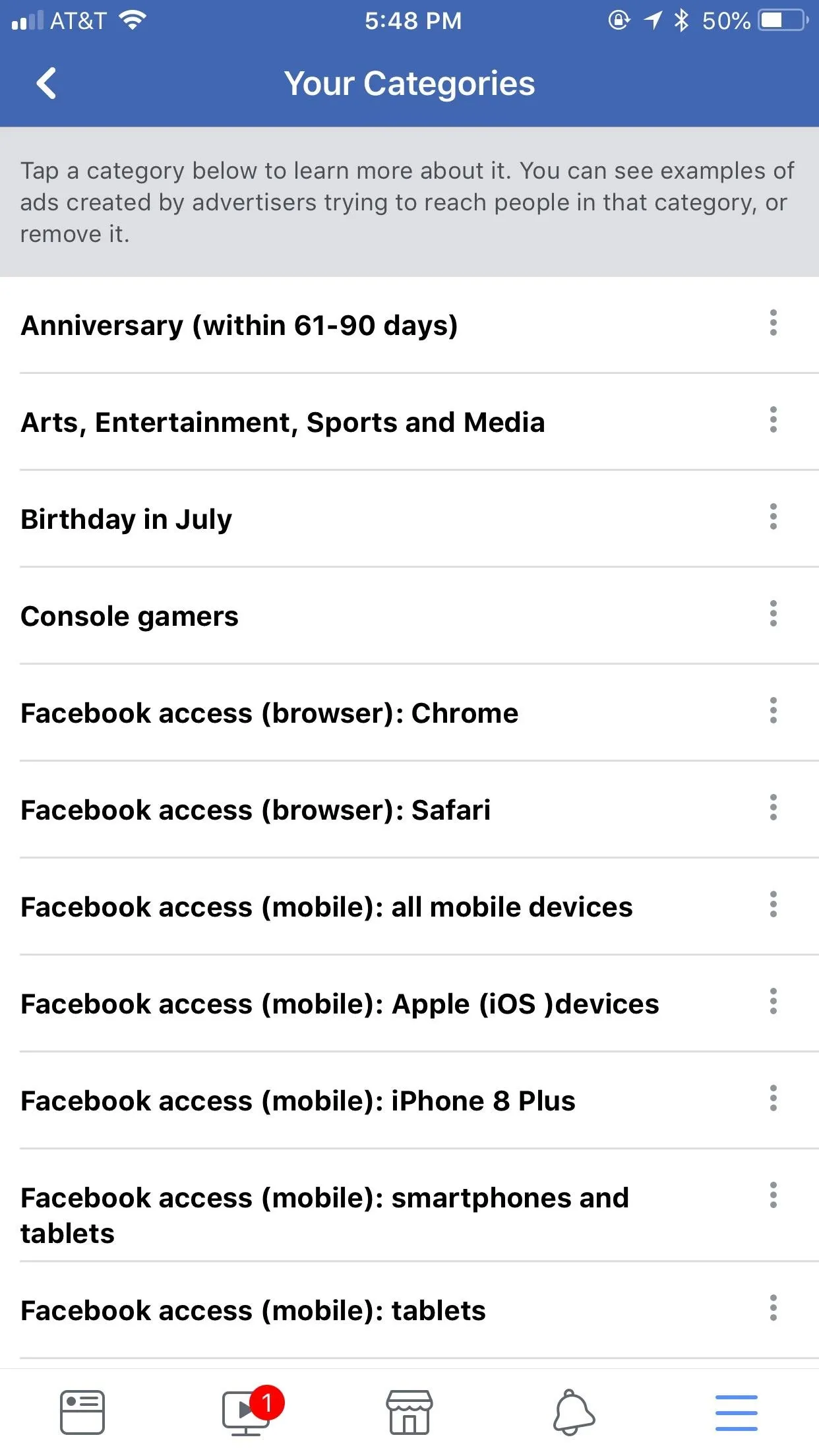Open options for Facebook access (browser): Safari
The height and width of the screenshot is (1456, 819).
[773, 807]
